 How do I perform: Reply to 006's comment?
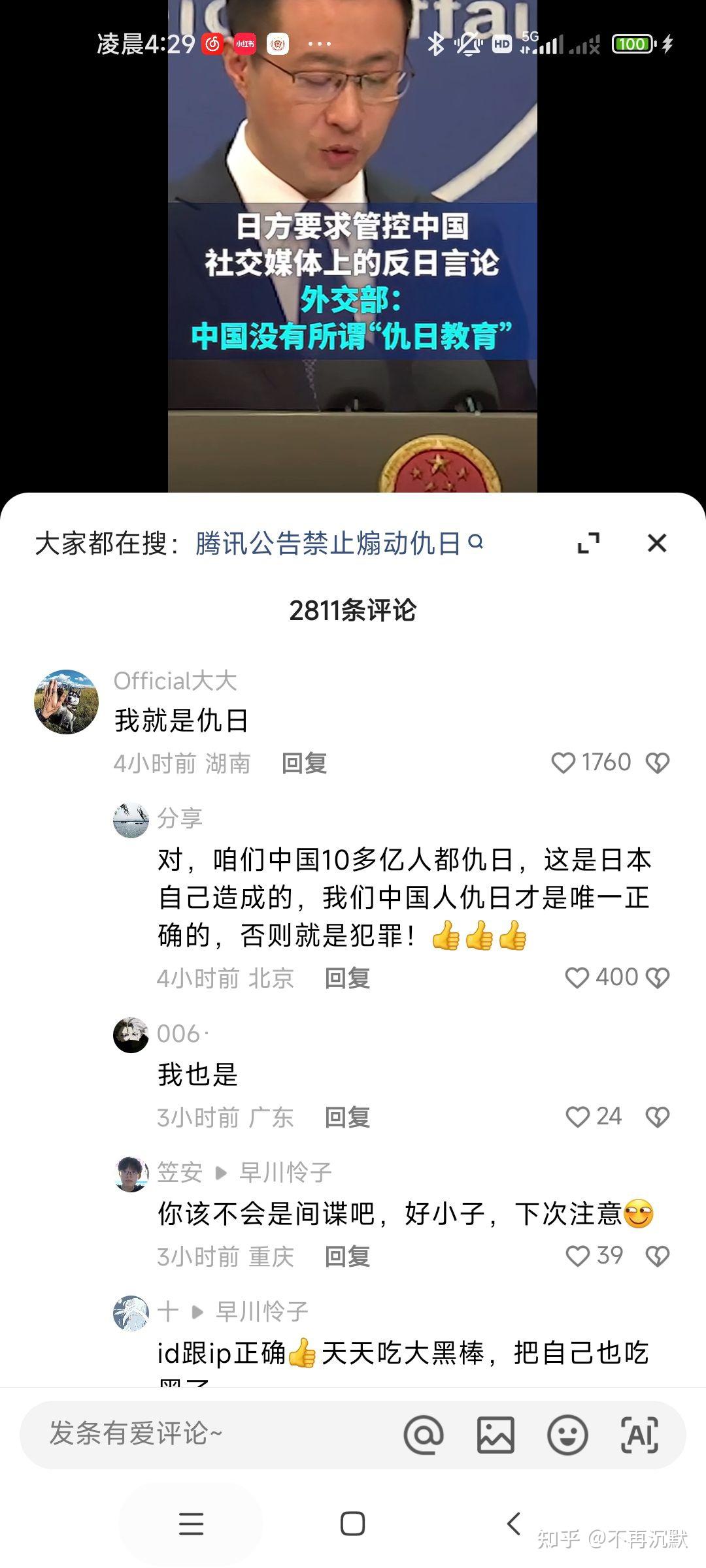pos(347,1117)
